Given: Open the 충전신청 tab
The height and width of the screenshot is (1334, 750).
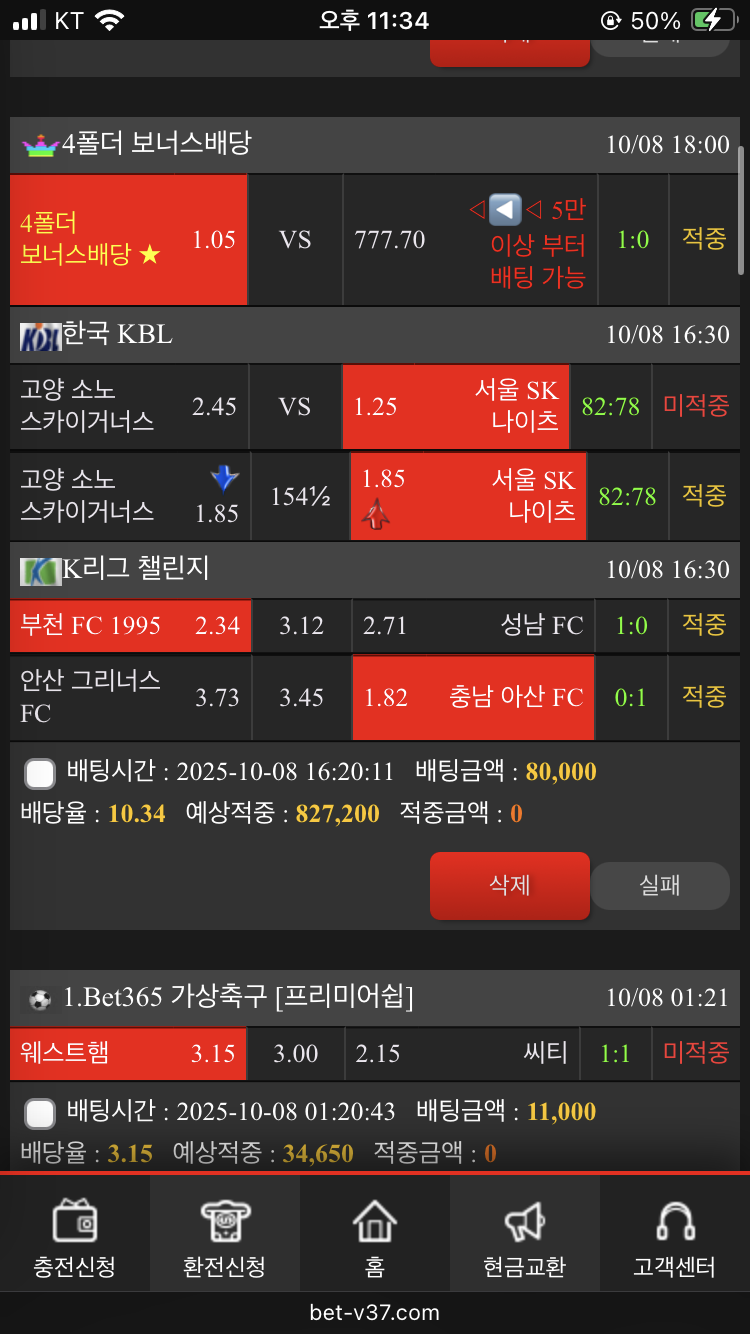Looking at the screenshot, I should pos(75,1238).
